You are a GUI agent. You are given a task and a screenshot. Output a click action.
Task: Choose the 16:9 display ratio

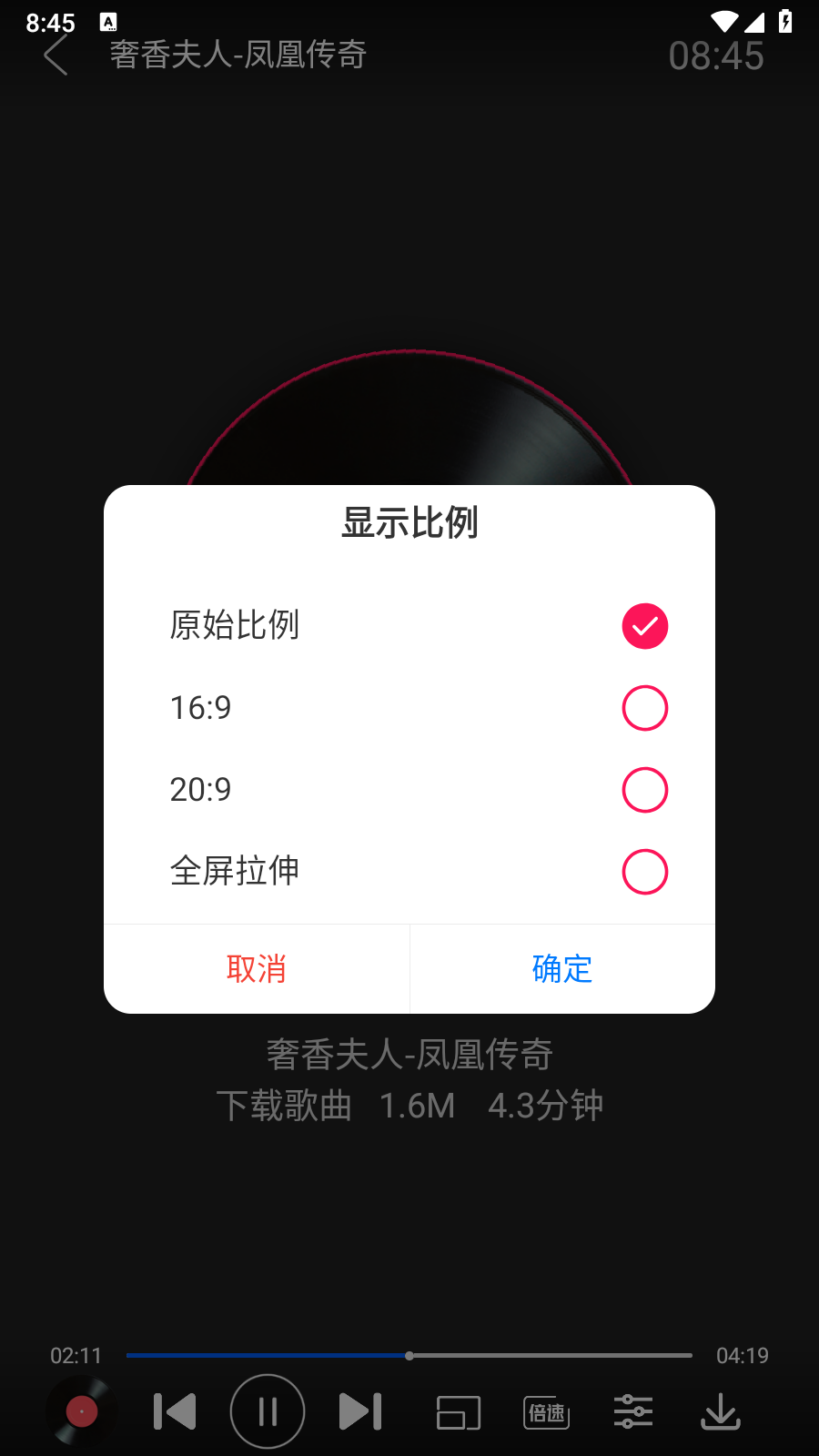[644, 708]
